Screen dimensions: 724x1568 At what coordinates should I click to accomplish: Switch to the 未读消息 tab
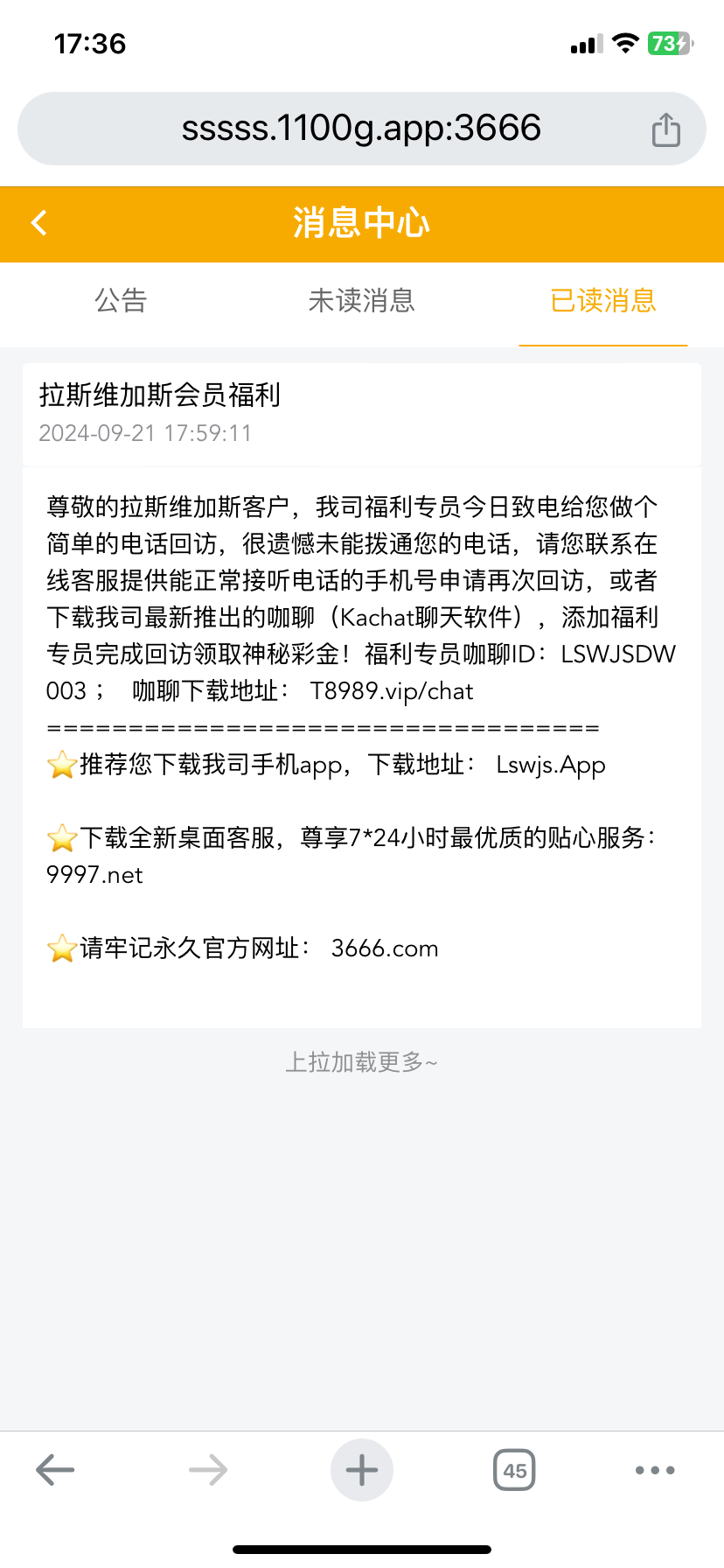[x=361, y=301]
